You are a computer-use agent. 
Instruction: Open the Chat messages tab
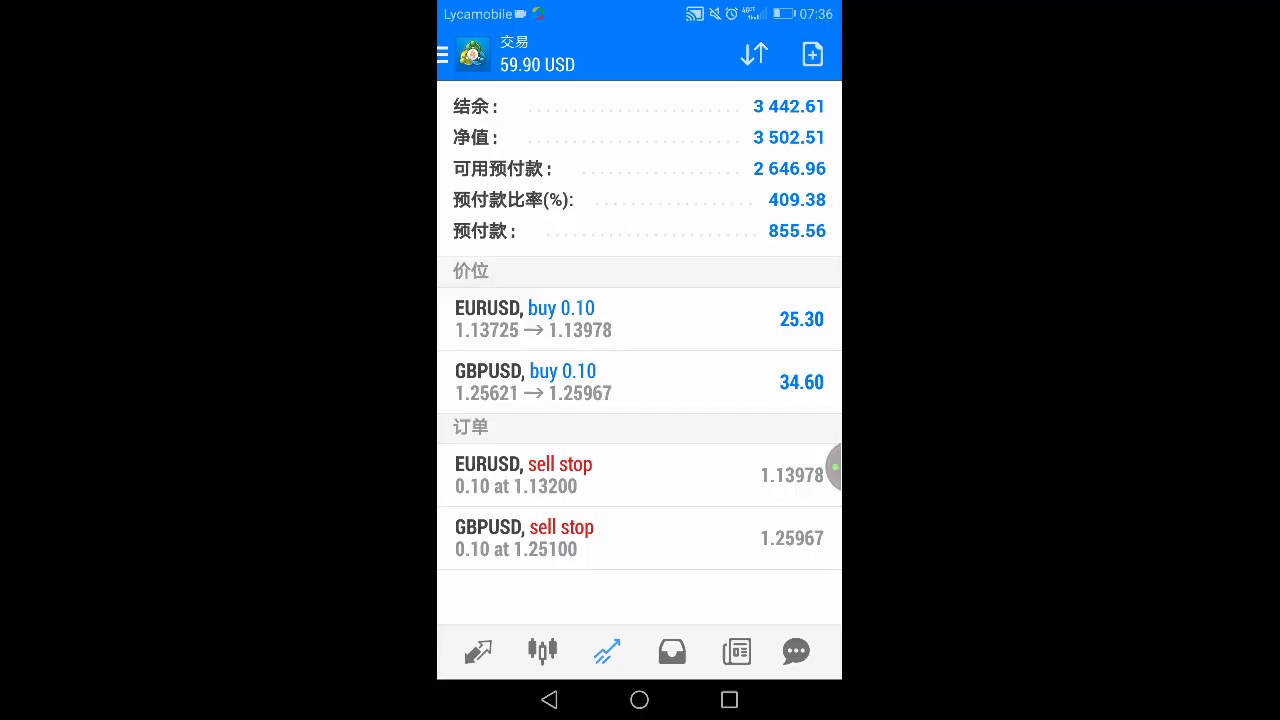click(796, 652)
